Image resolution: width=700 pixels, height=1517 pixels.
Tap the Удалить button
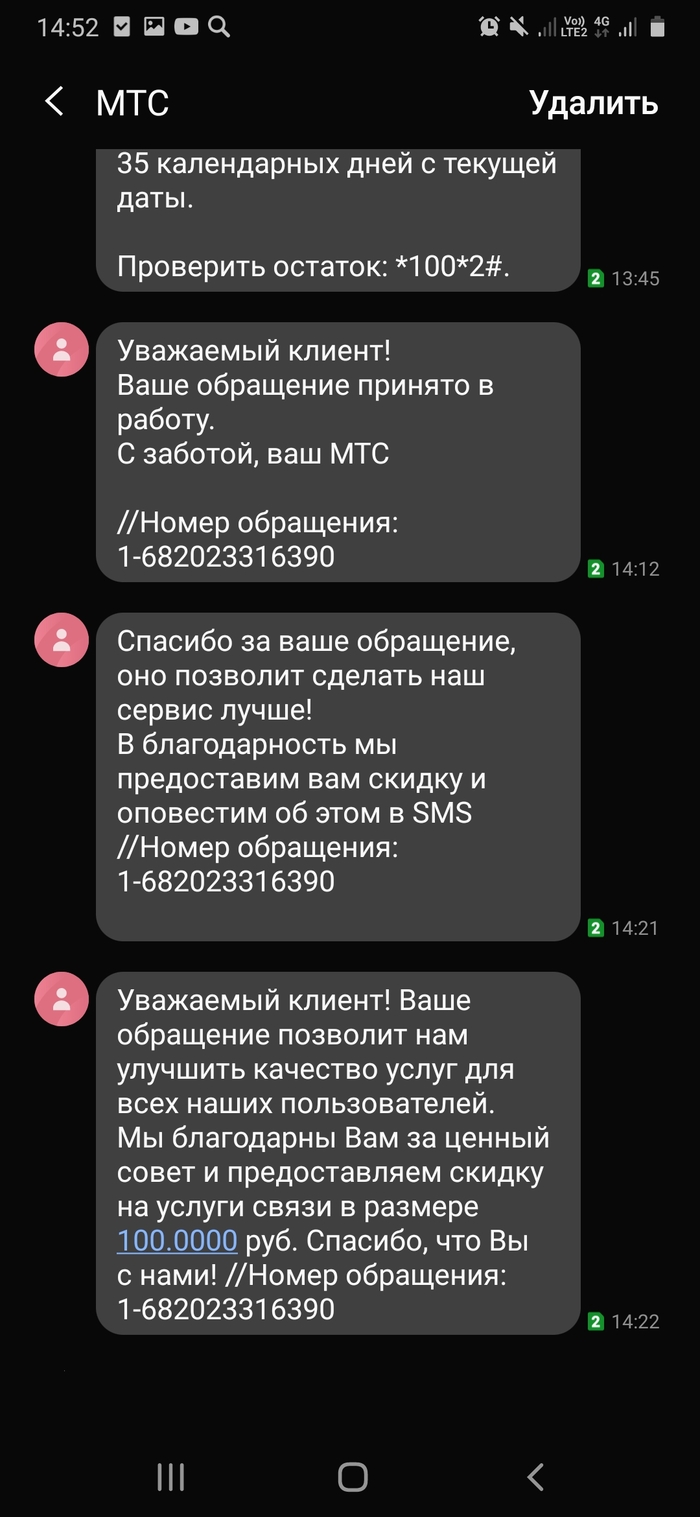pos(593,102)
